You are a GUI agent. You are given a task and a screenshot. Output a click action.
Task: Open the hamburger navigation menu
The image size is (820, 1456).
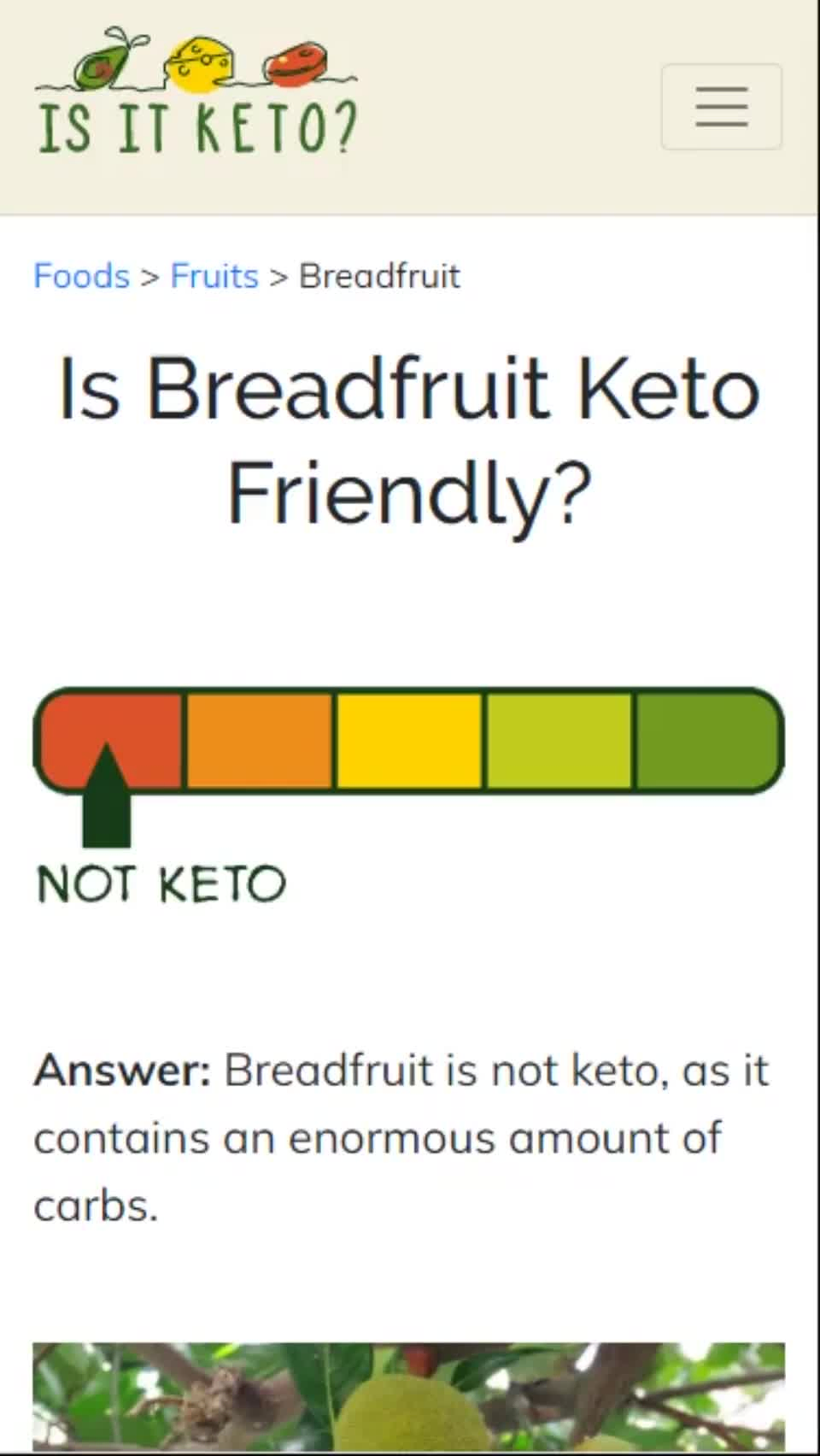click(x=721, y=107)
